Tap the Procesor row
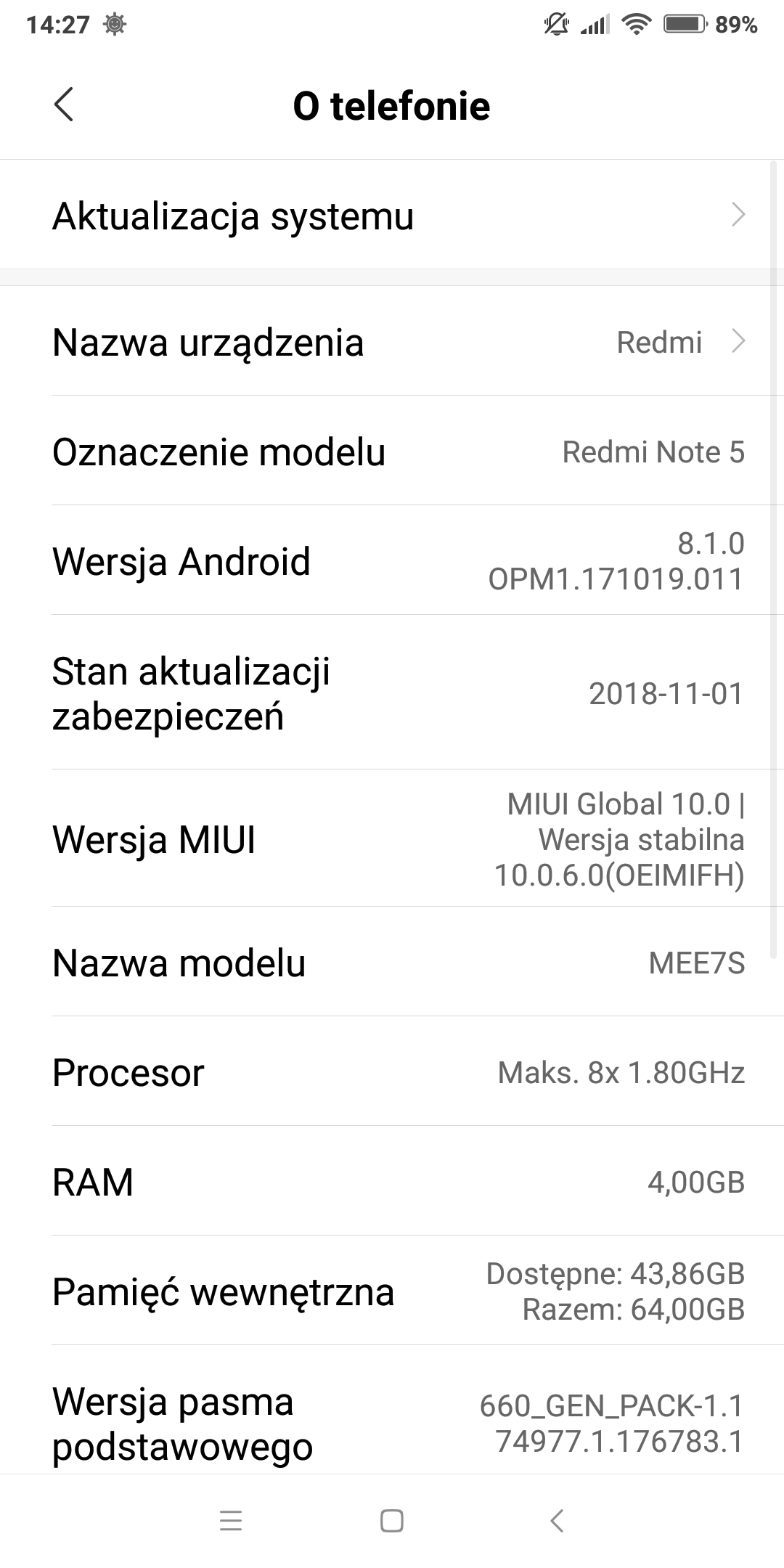 [392, 1072]
